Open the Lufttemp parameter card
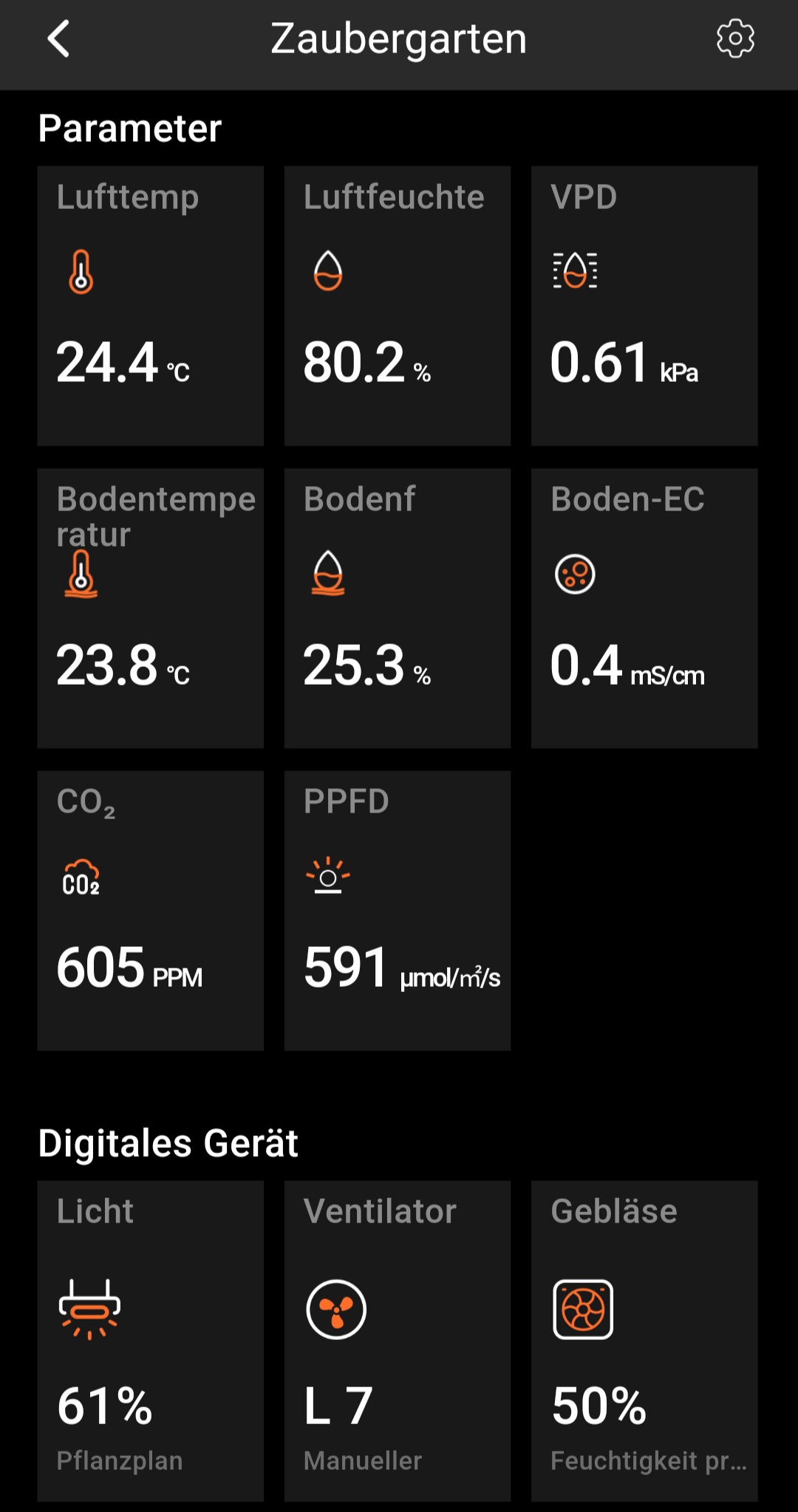The width and height of the screenshot is (798, 1512). pos(151,306)
